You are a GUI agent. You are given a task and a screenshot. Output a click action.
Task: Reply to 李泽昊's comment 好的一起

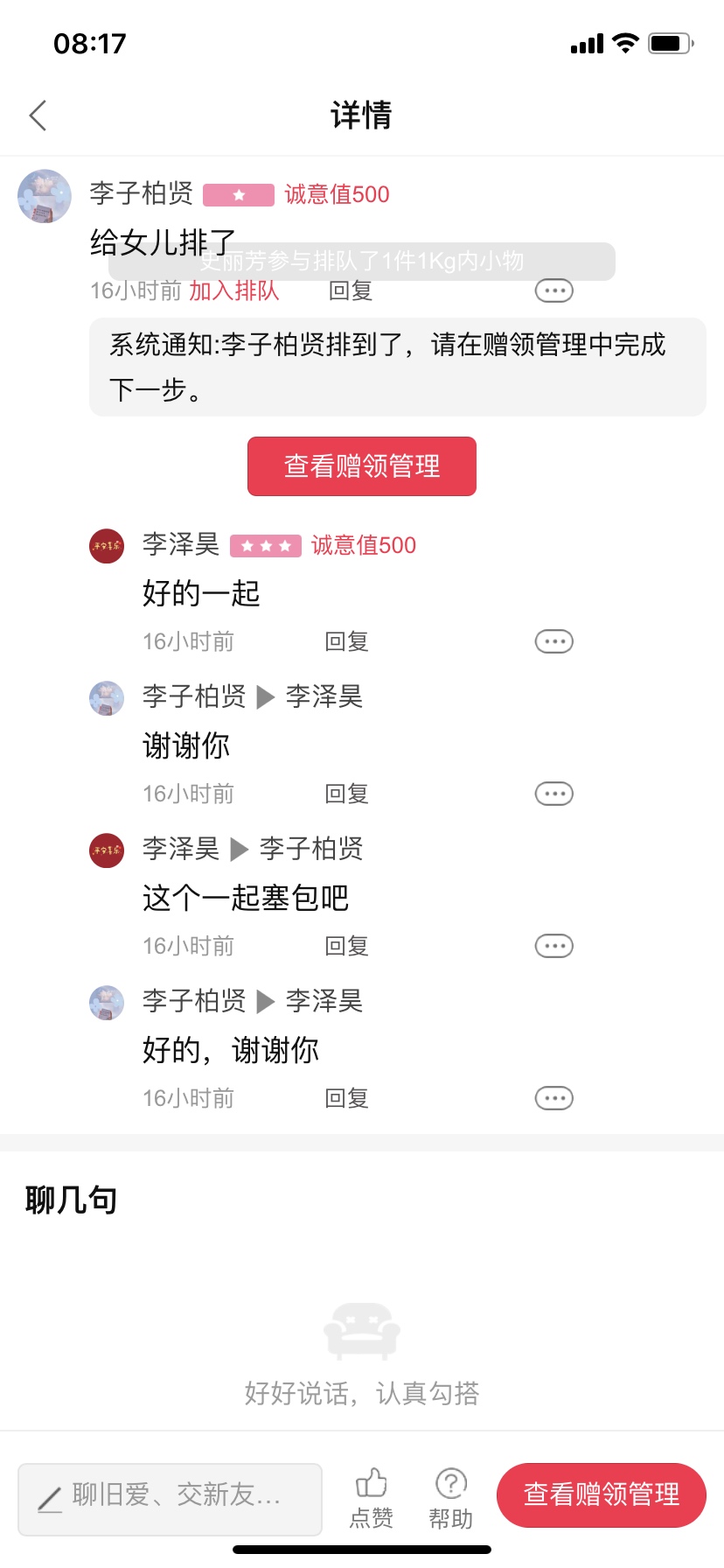click(346, 641)
